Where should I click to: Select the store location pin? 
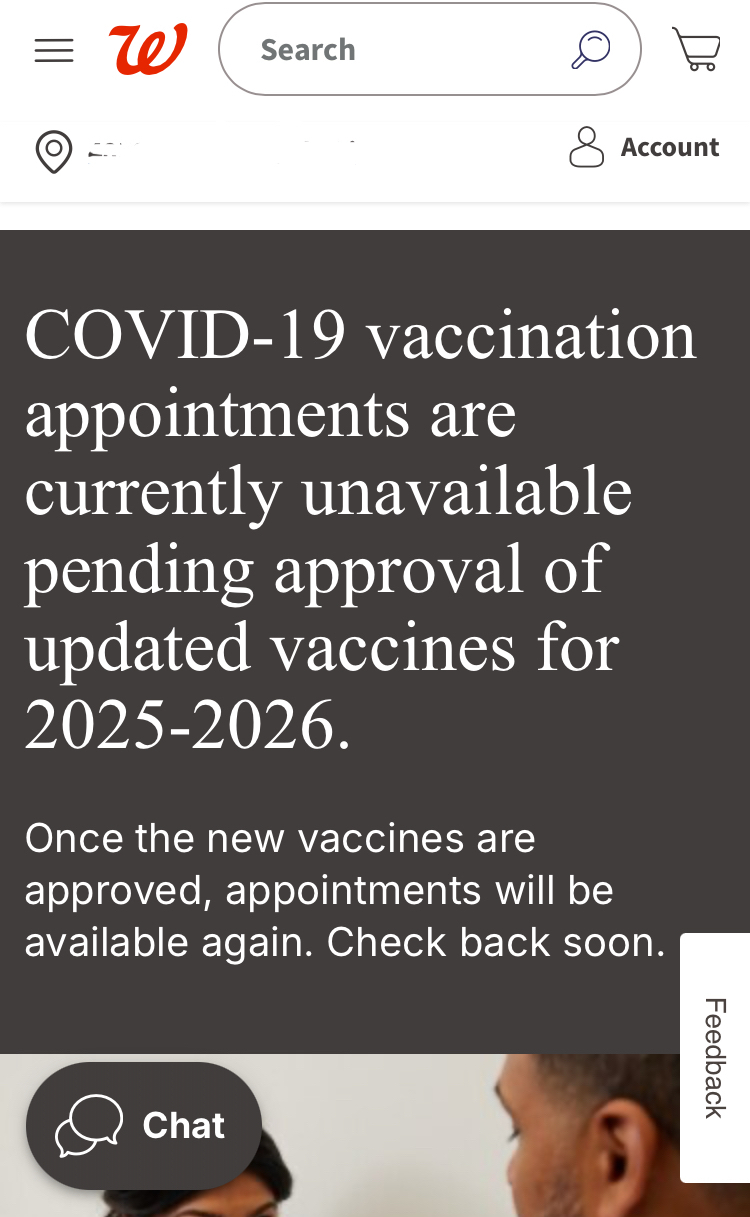coord(53,152)
